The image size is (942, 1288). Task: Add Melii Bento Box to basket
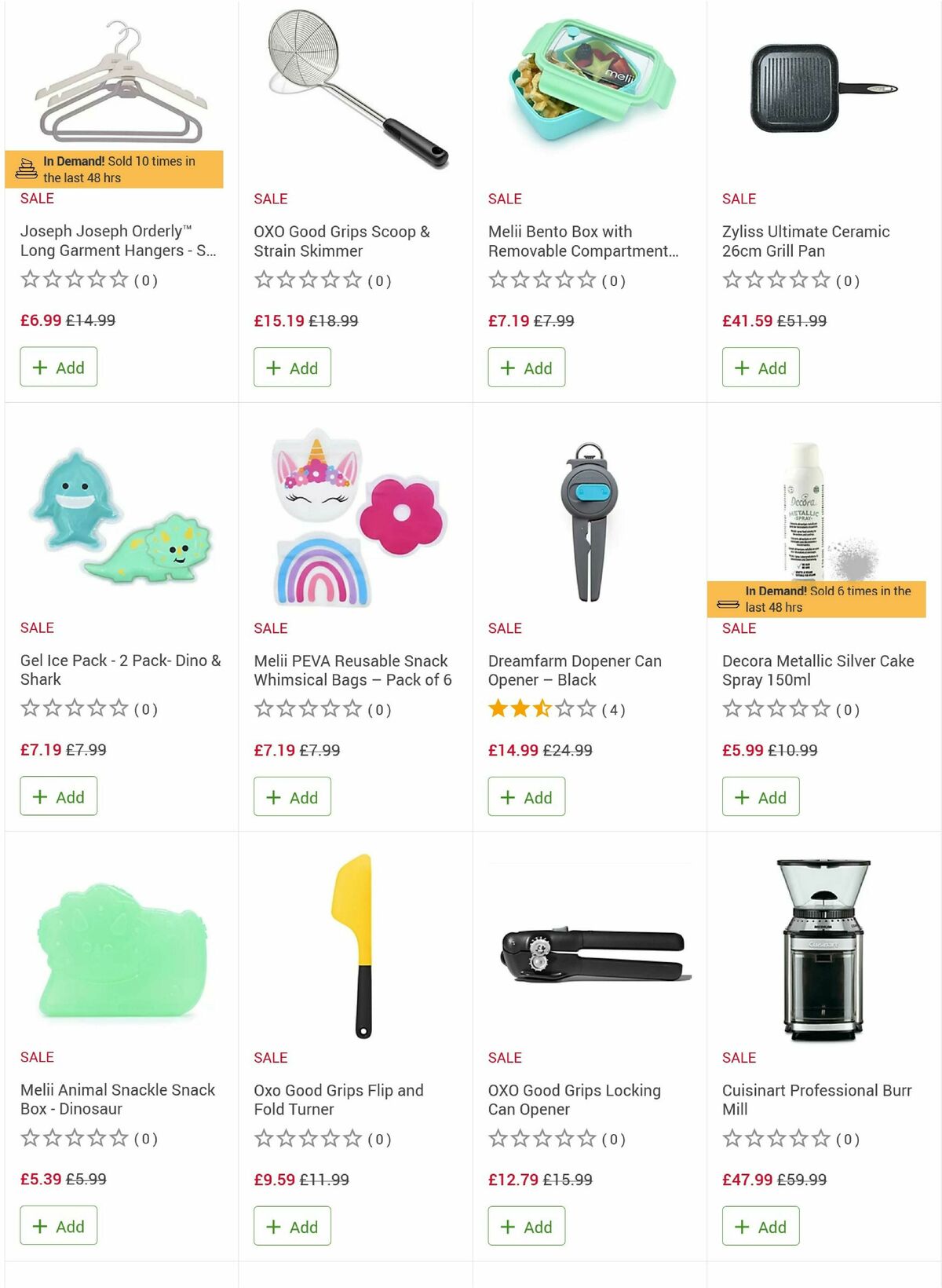(x=526, y=368)
